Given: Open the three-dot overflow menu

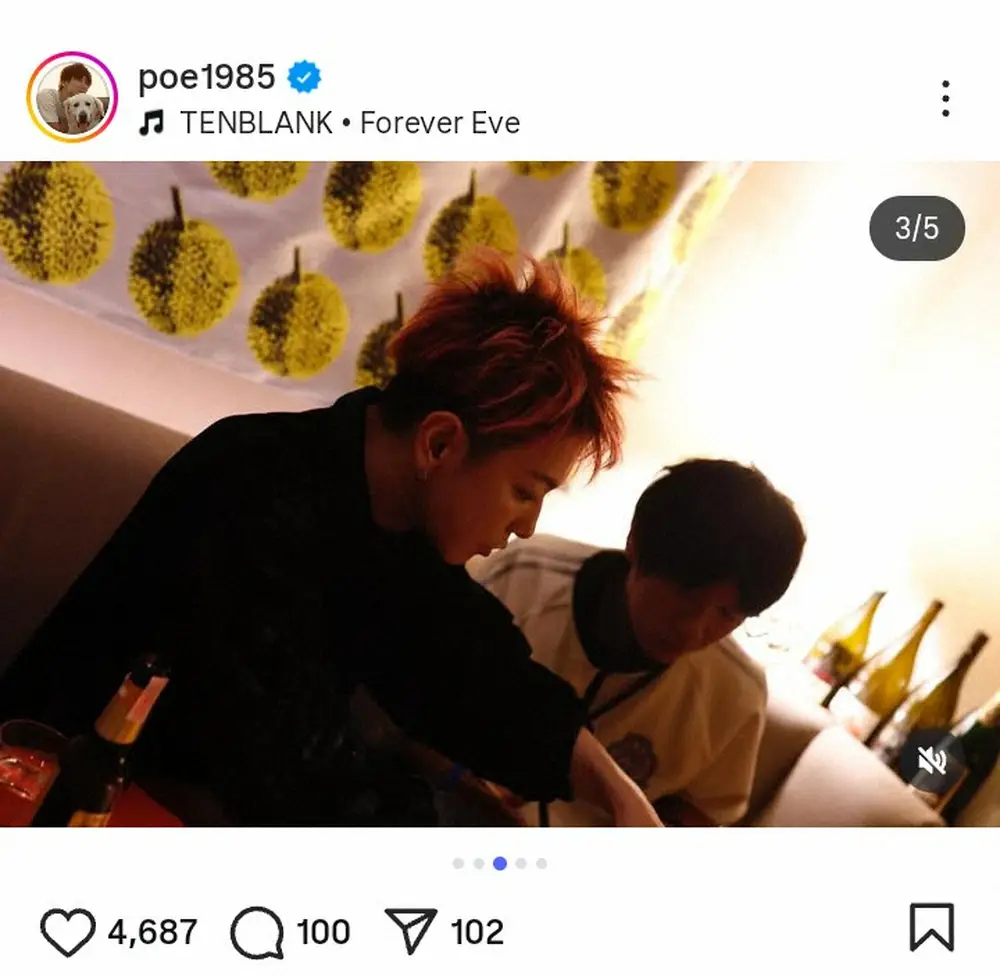Looking at the screenshot, I should point(945,99).
